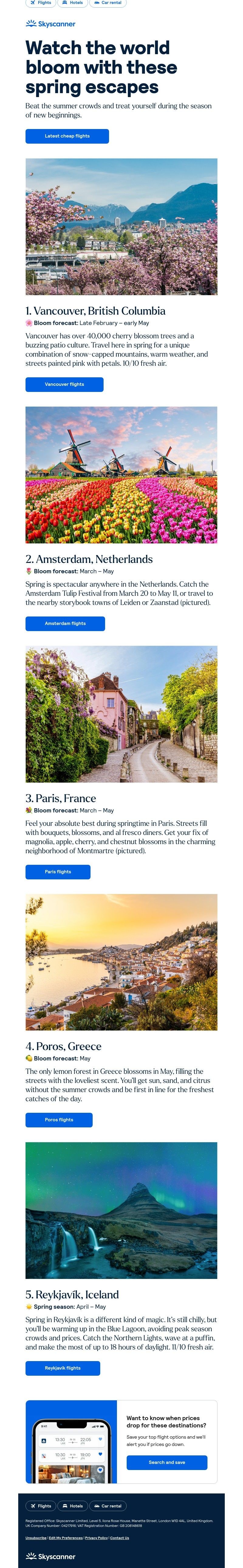243x1568 pixels.
Task: Open Hotels chip in the dark footer
Action: pyautogui.click(x=72, y=1506)
